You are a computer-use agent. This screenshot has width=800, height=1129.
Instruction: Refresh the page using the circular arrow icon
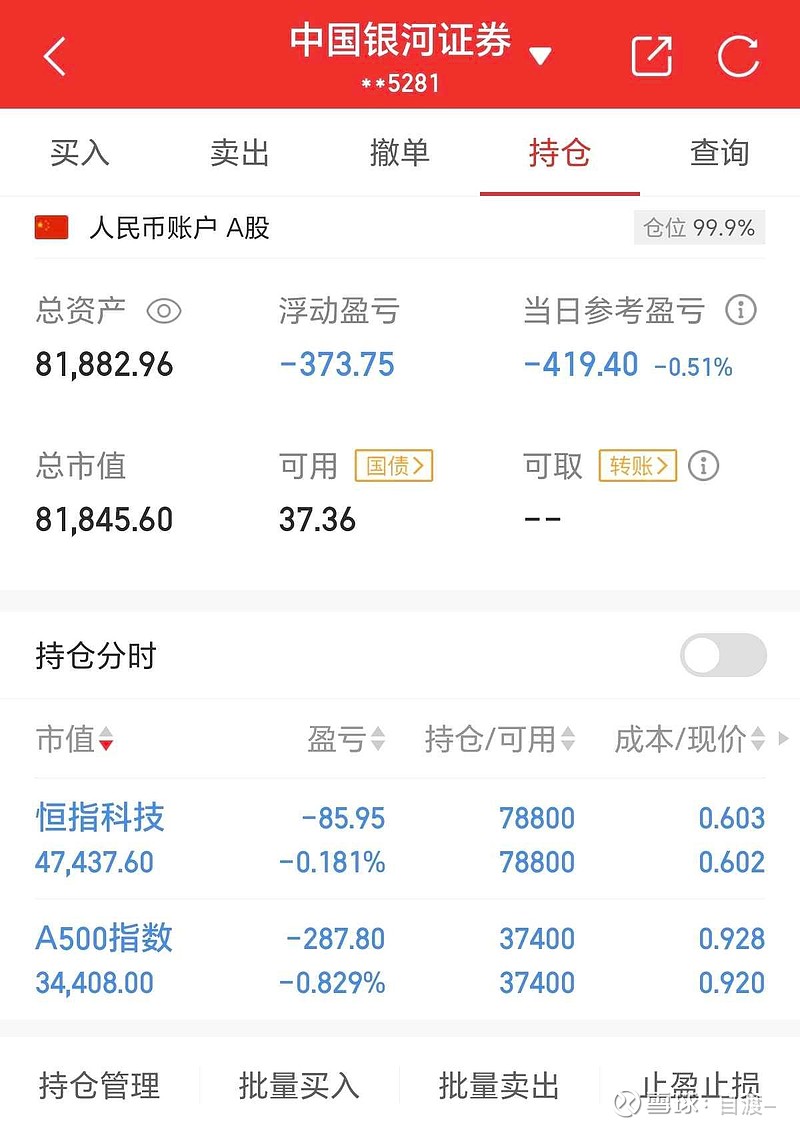coord(738,55)
